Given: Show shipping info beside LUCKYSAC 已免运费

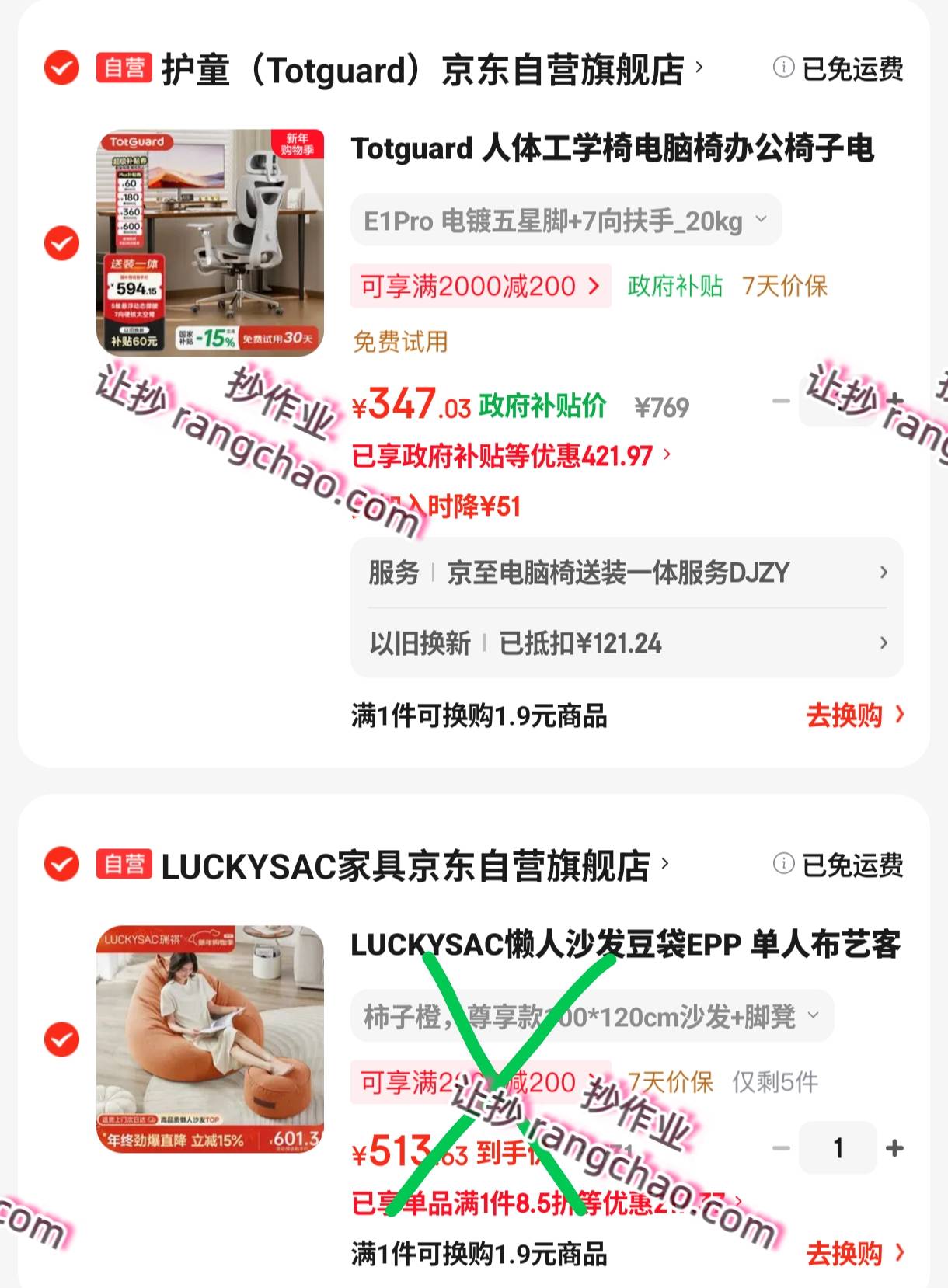Looking at the screenshot, I should (783, 864).
